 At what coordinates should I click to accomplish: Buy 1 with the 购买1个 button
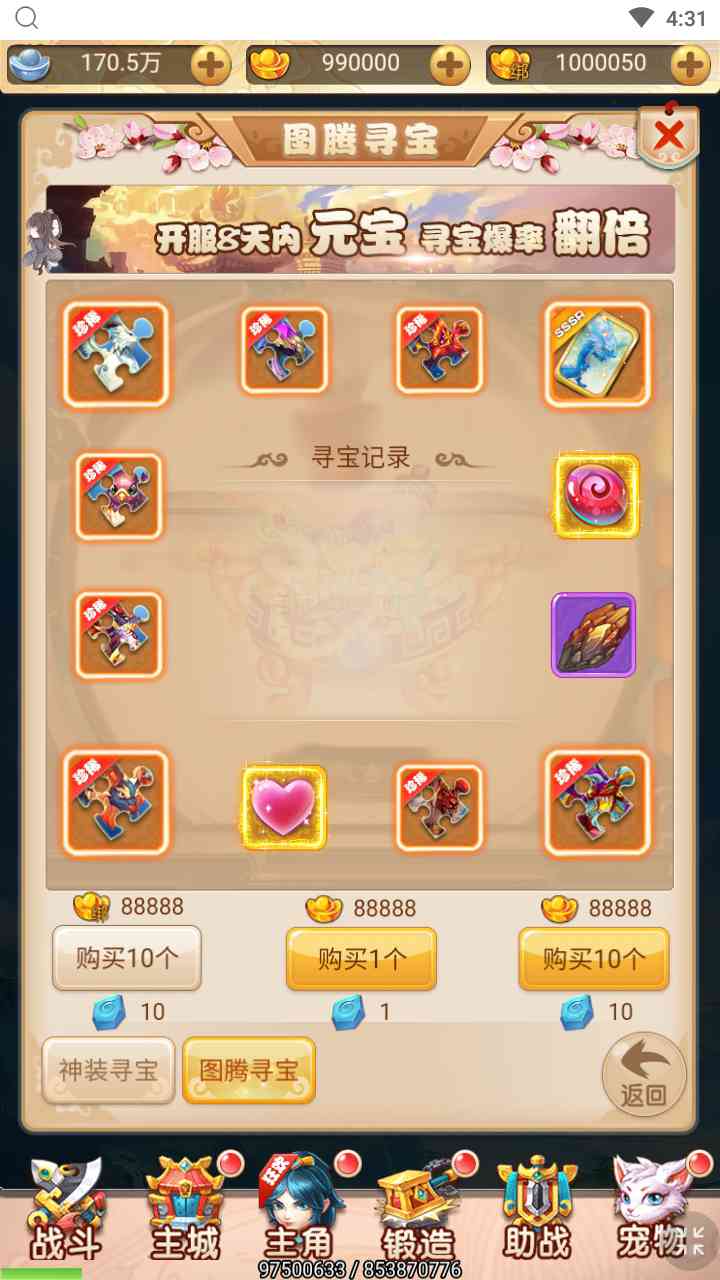pos(361,959)
